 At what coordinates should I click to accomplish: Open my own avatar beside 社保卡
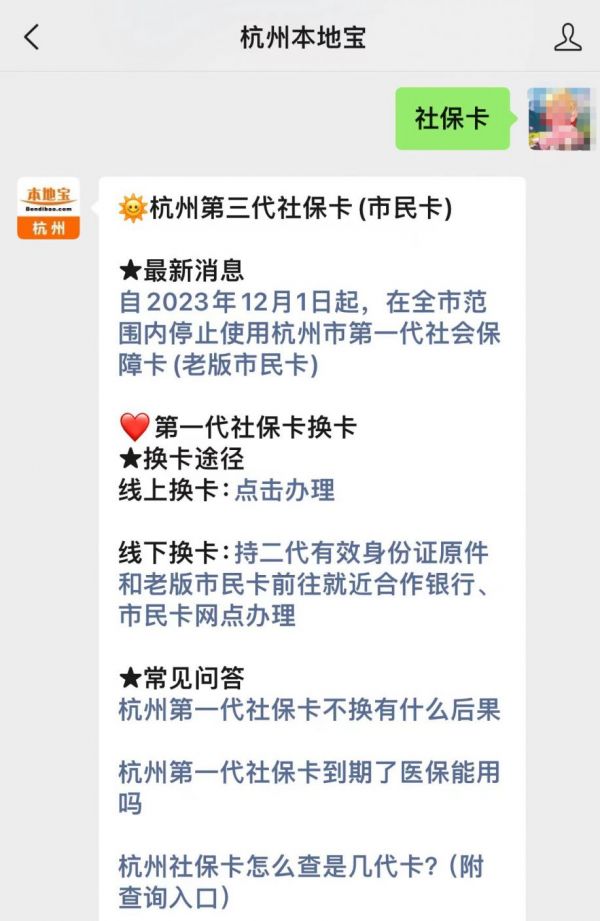coord(558,118)
